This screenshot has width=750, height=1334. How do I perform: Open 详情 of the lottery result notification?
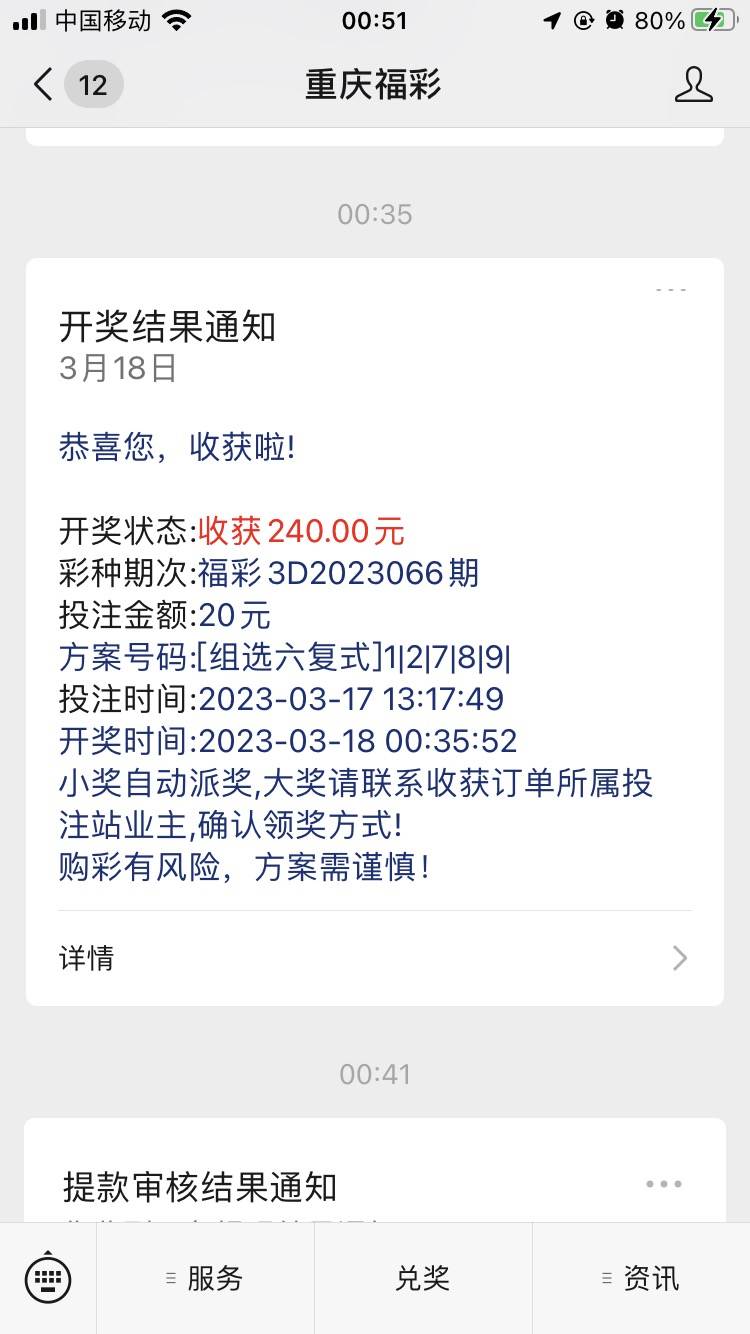point(375,958)
